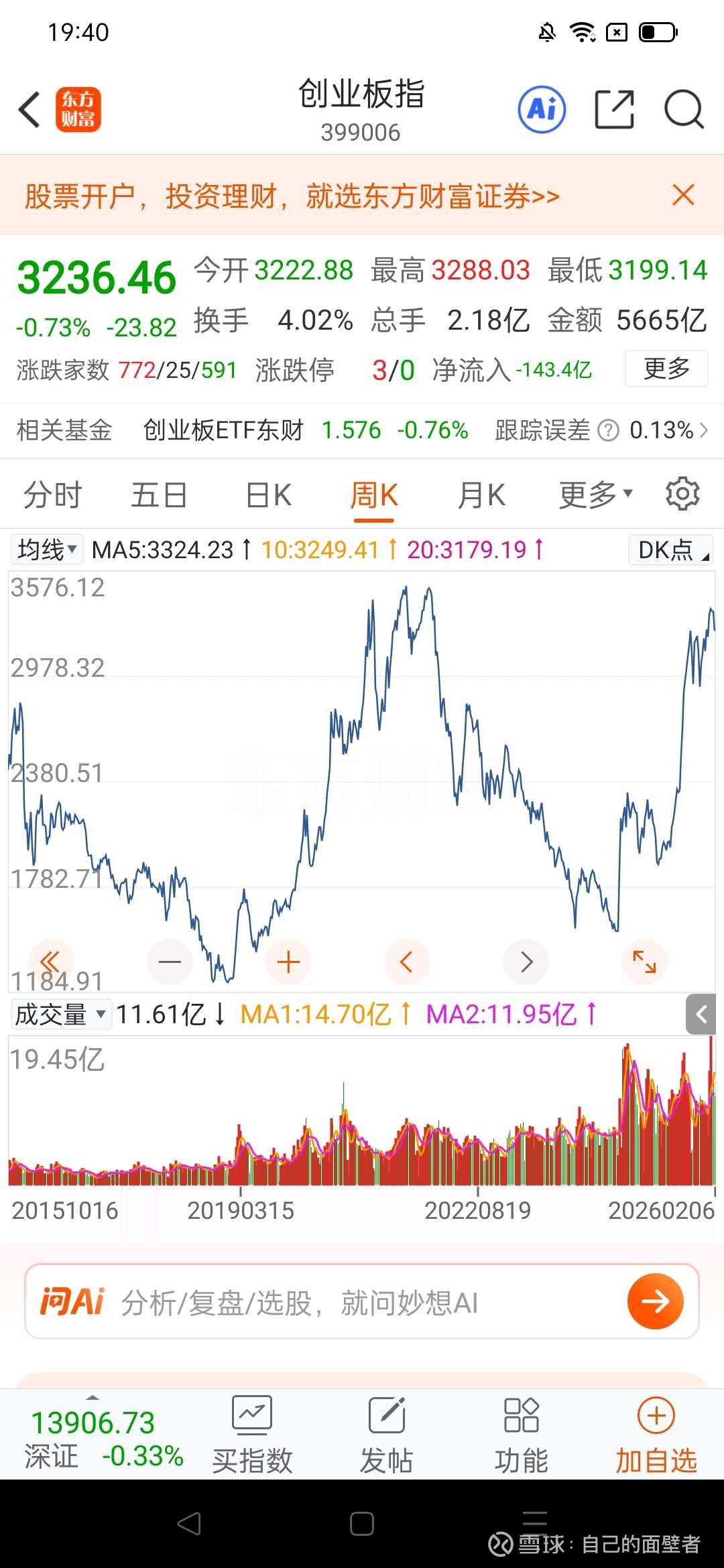Open the 创业板ETF东财 related fund

(x=223, y=430)
